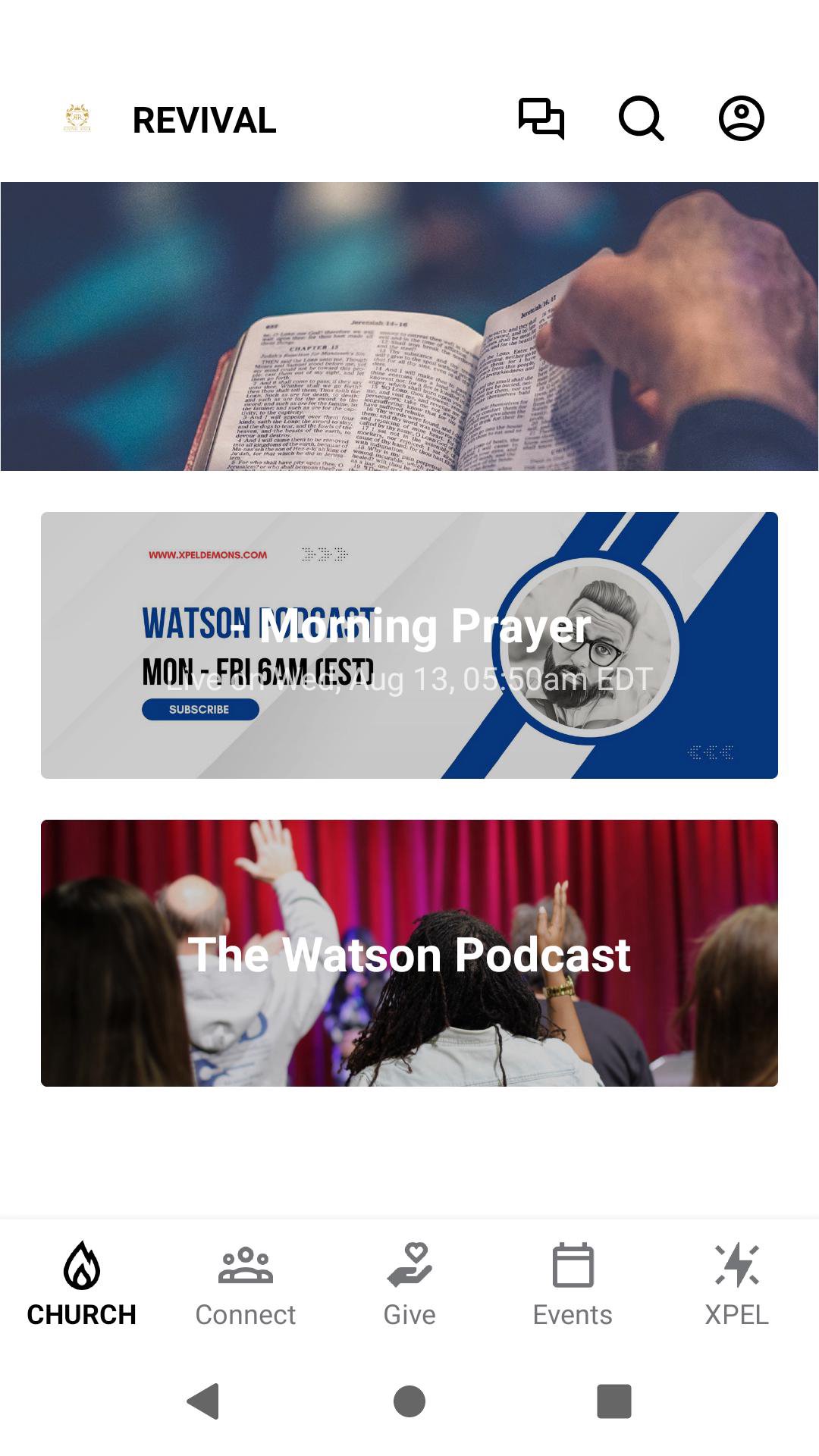This screenshot has height=1456, width=819.
Task: Open the chat messages icon
Action: tap(541, 119)
